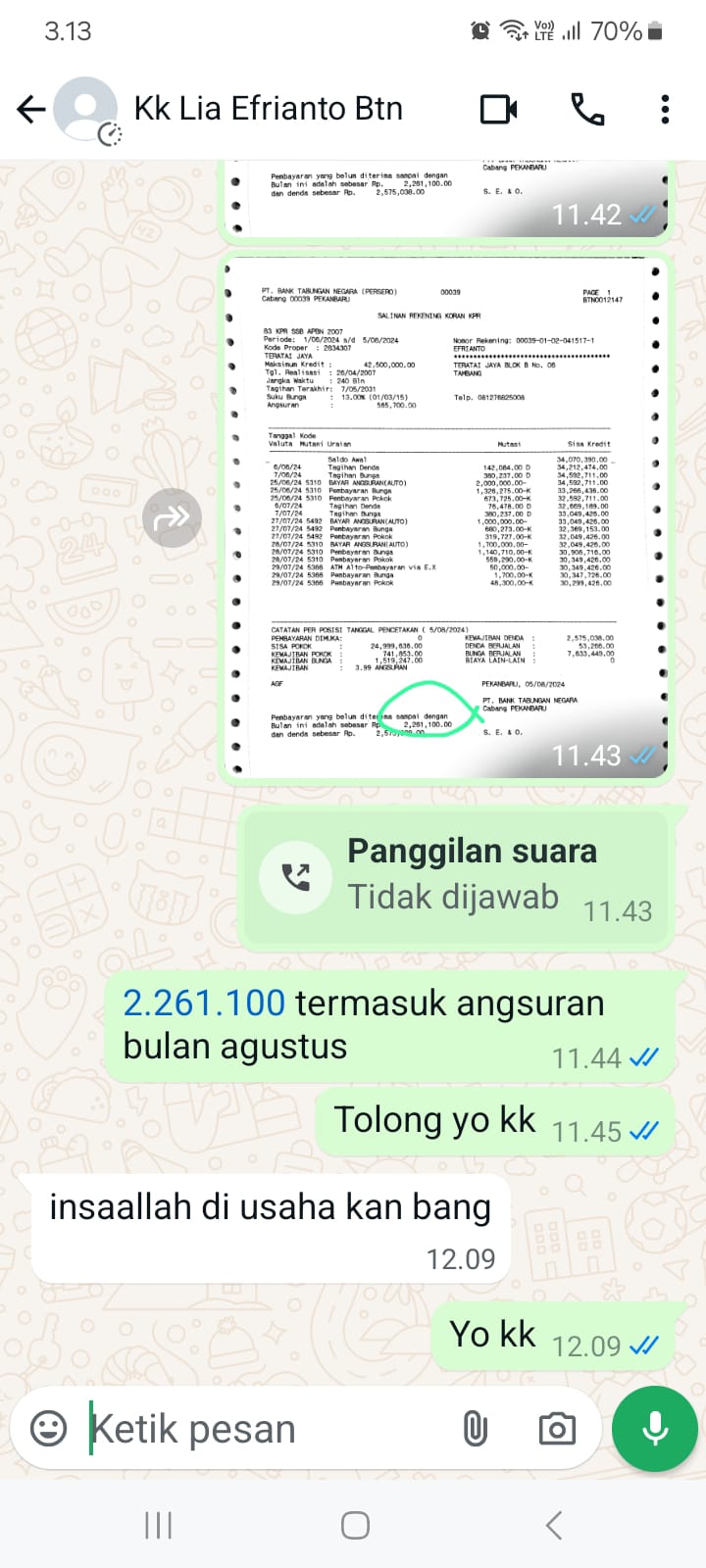Attach a file with the paperclip
The width and height of the screenshot is (706, 1568).
(475, 1429)
